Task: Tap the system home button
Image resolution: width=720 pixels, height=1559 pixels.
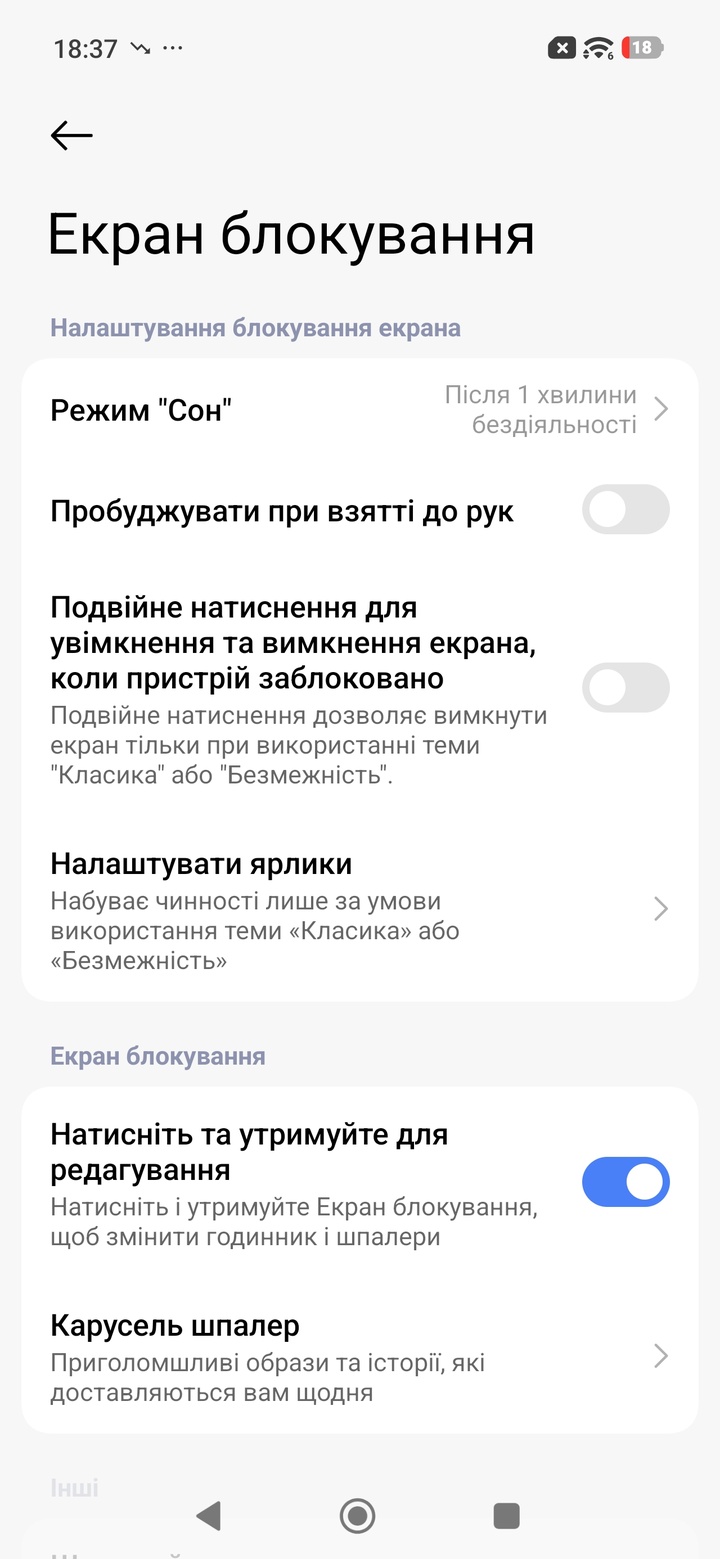Action: click(x=357, y=1516)
